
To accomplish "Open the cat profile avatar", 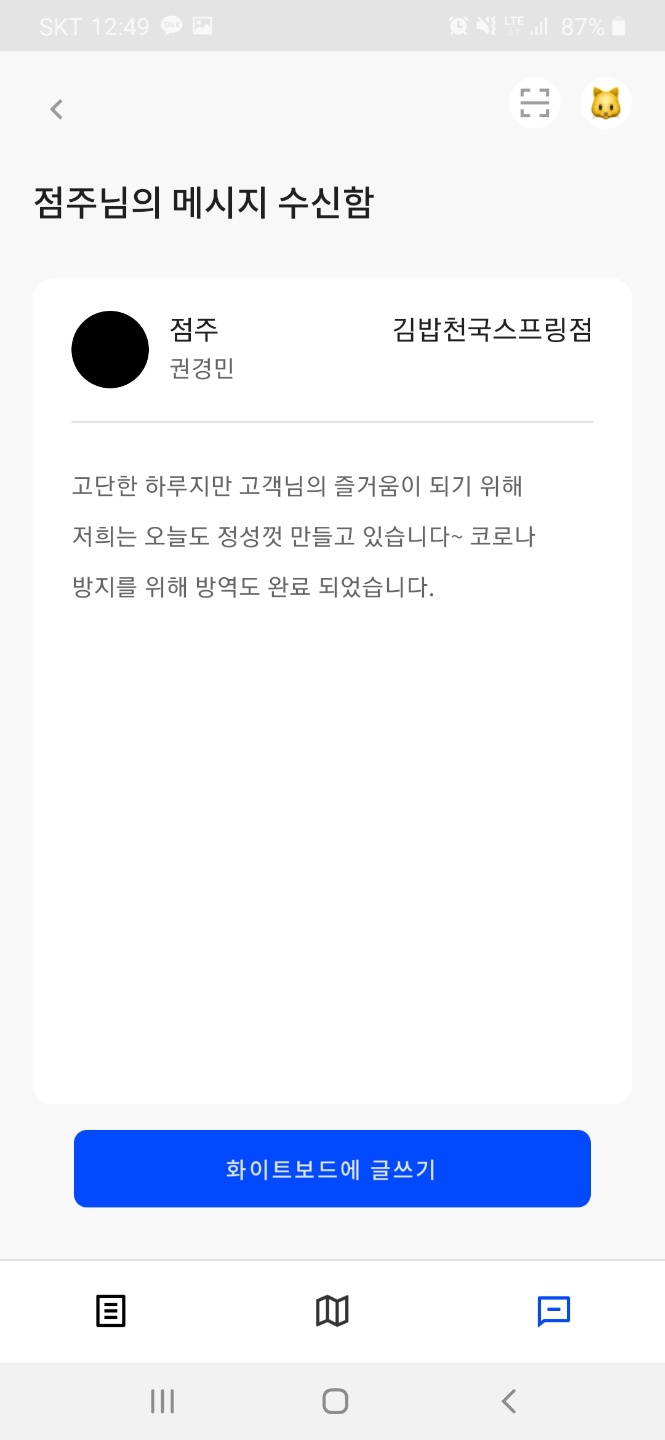I will pos(606,103).
